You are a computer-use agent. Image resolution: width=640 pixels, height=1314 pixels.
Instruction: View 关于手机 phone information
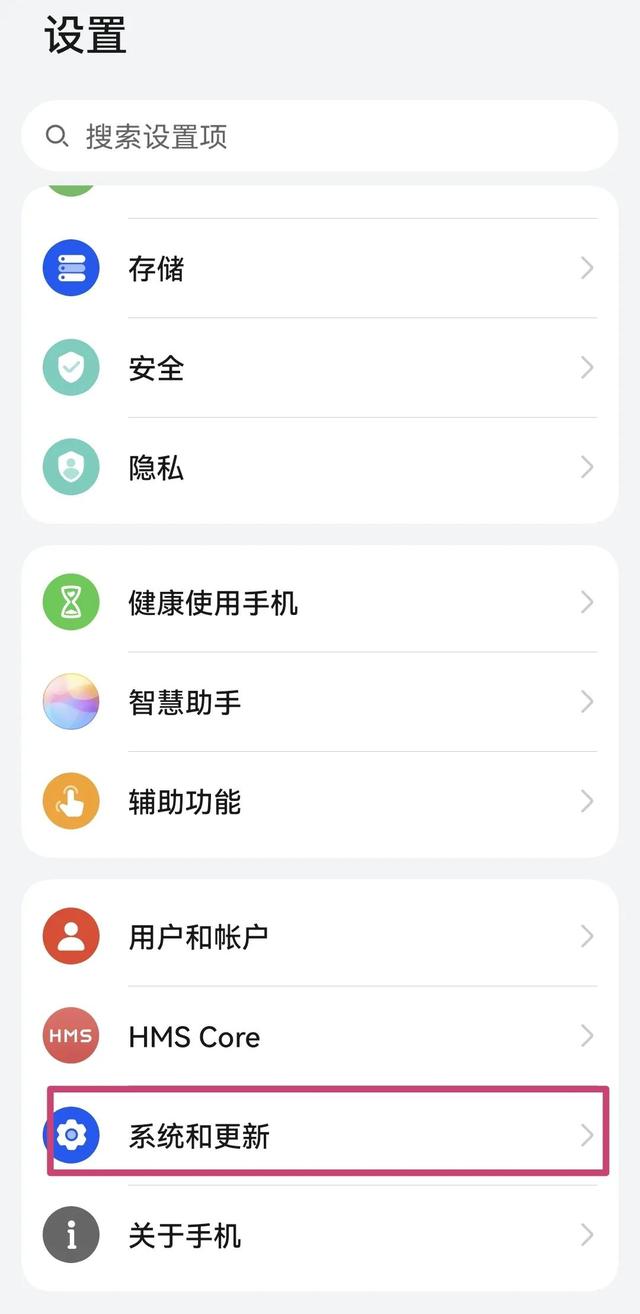[x=320, y=1236]
